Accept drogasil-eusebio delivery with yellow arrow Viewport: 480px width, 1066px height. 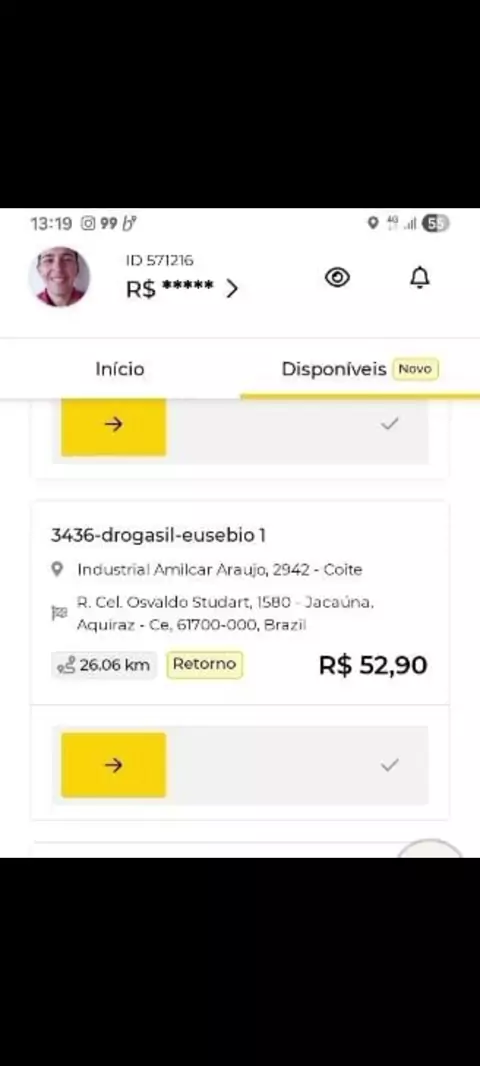tap(114, 765)
